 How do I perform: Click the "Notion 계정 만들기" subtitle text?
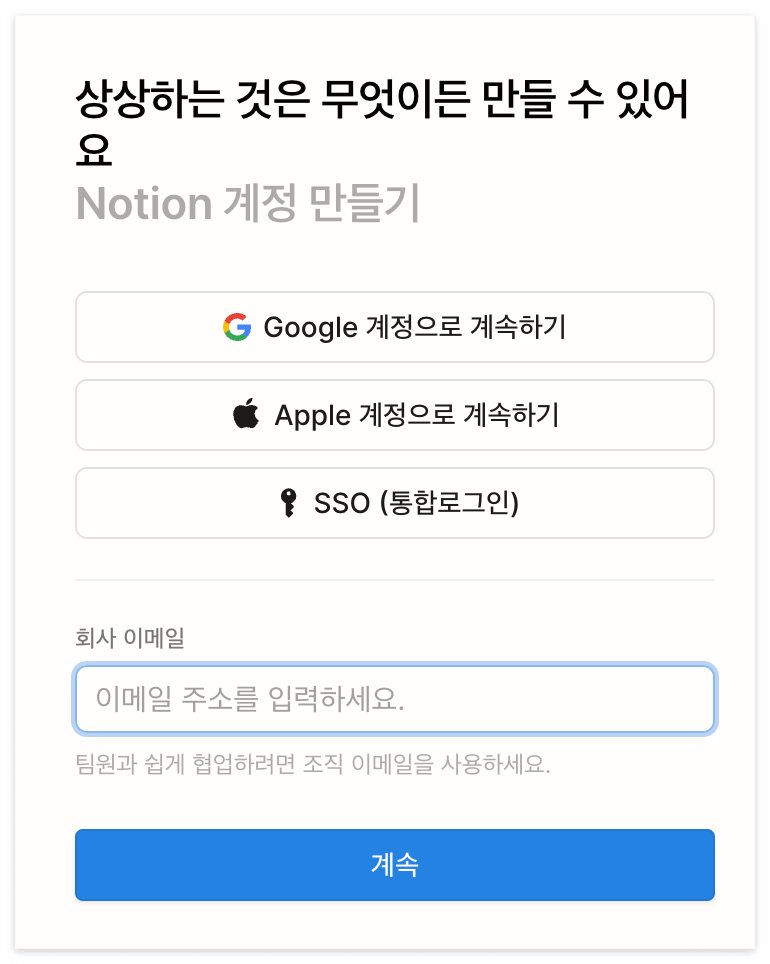pyautogui.click(x=247, y=204)
